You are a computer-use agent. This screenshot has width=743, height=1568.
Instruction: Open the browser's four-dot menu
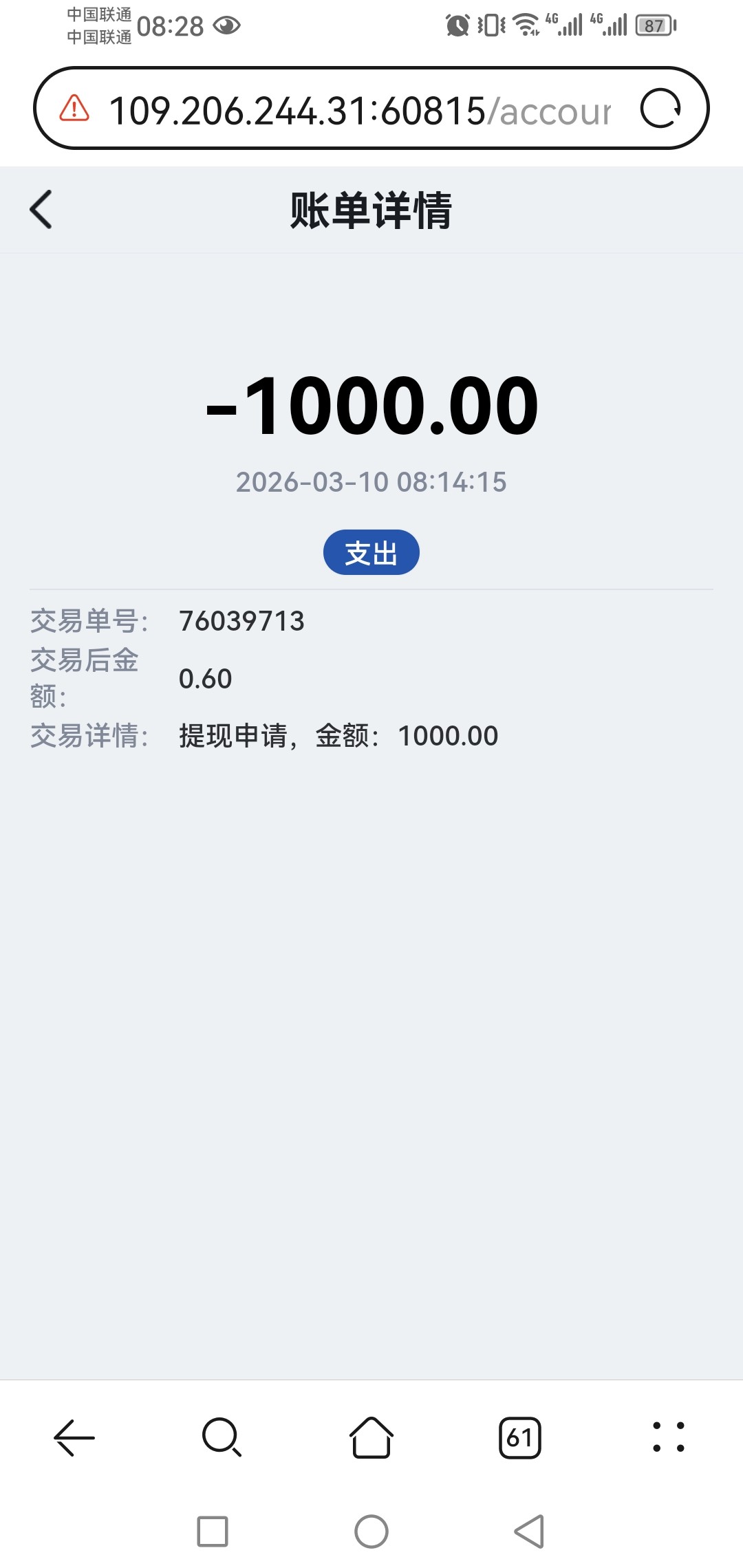coord(669,1437)
